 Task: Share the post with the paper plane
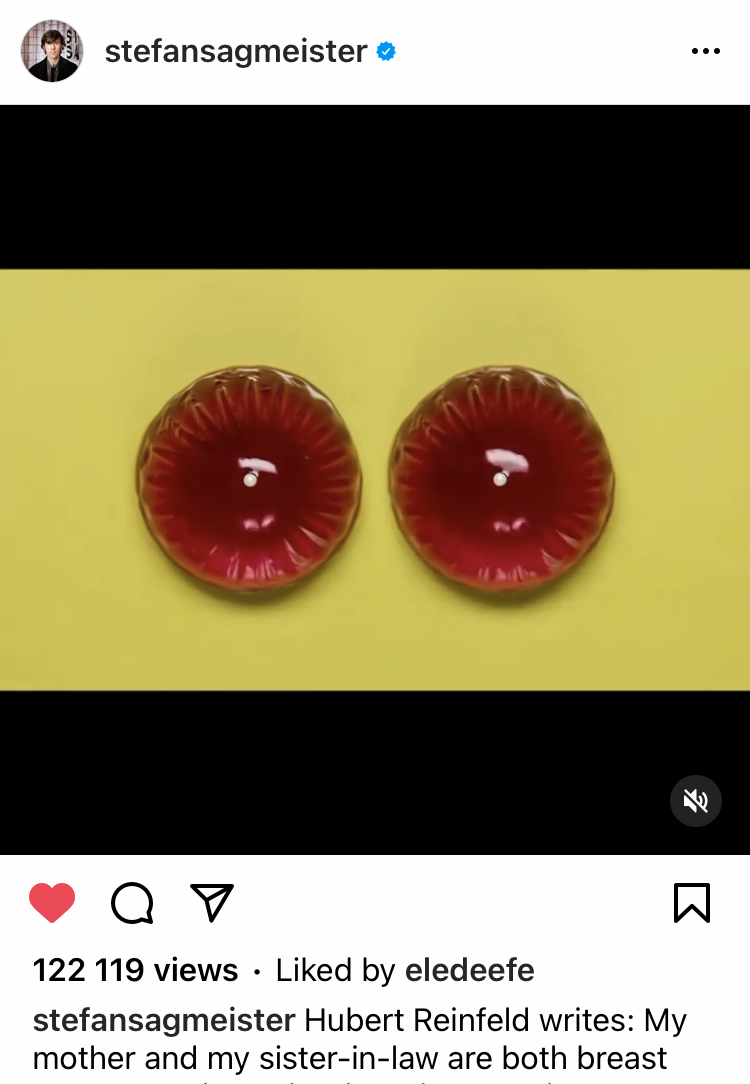click(x=212, y=902)
